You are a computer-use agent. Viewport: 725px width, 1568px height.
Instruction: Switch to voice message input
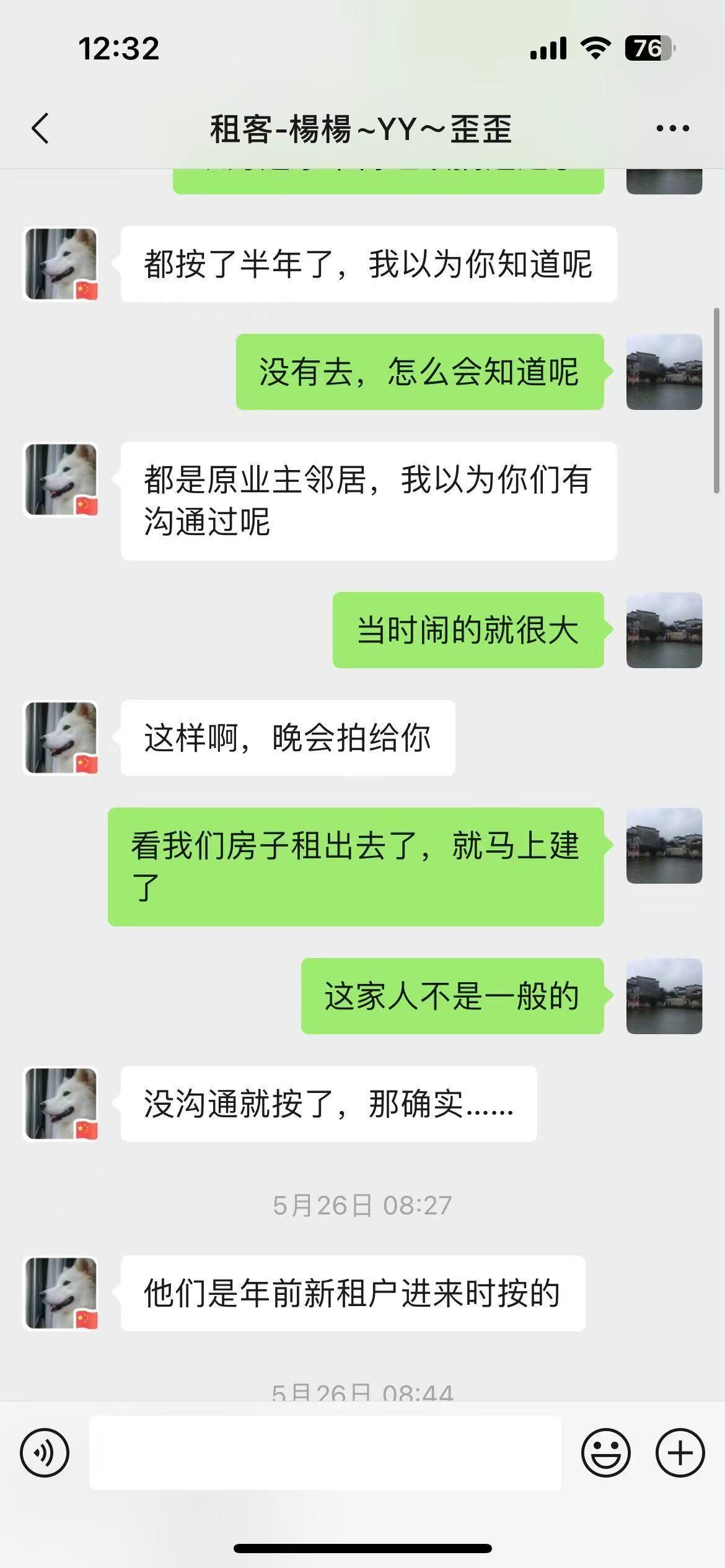tap(45, 1452)
